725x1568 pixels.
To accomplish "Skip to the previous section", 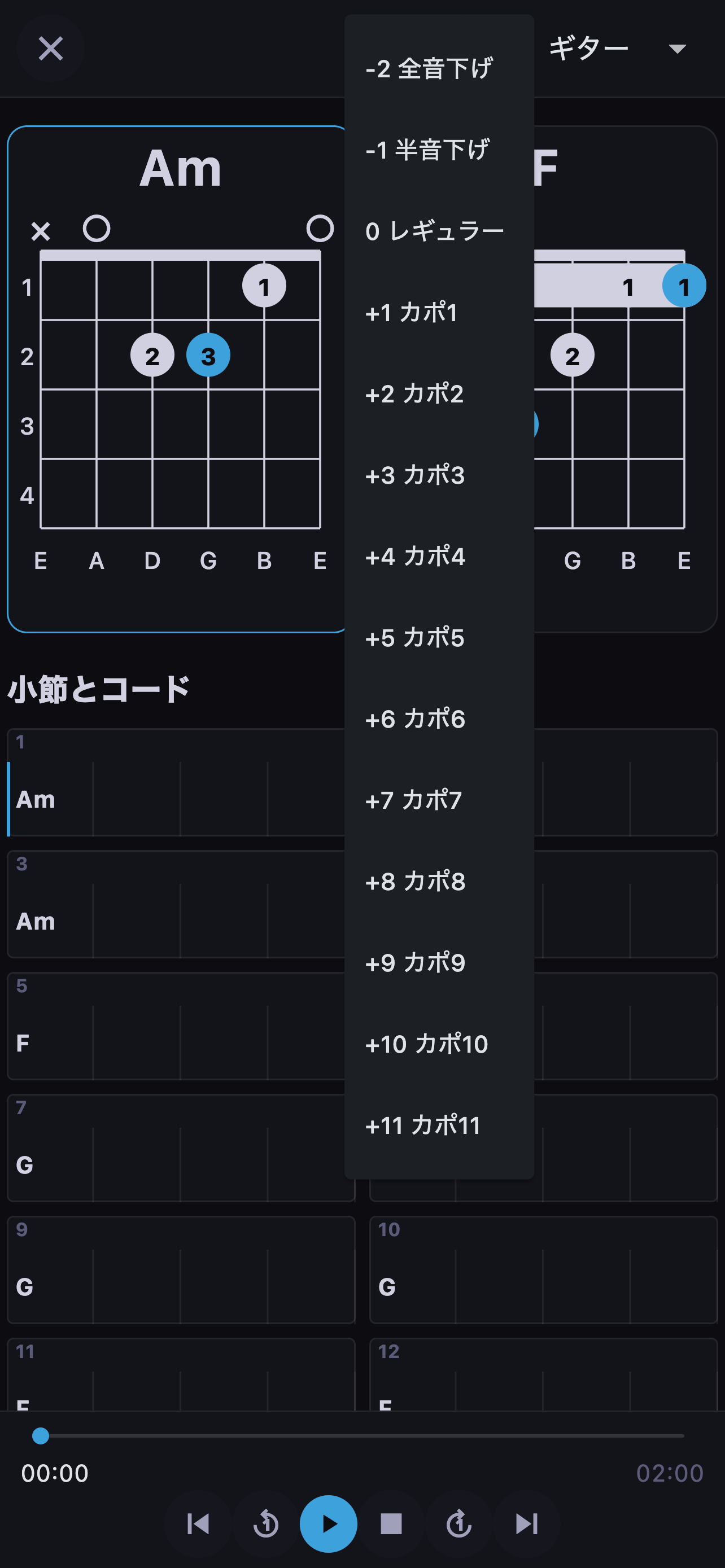I will [198, 1523].
